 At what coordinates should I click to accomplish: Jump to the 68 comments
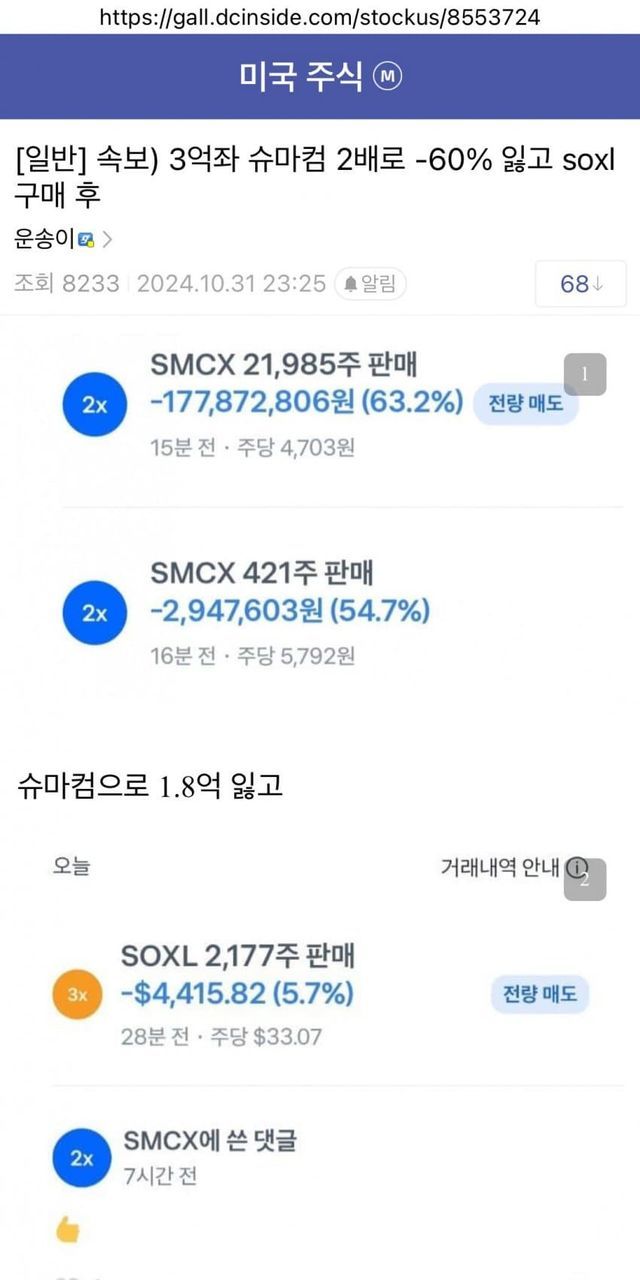pos(581,284)
